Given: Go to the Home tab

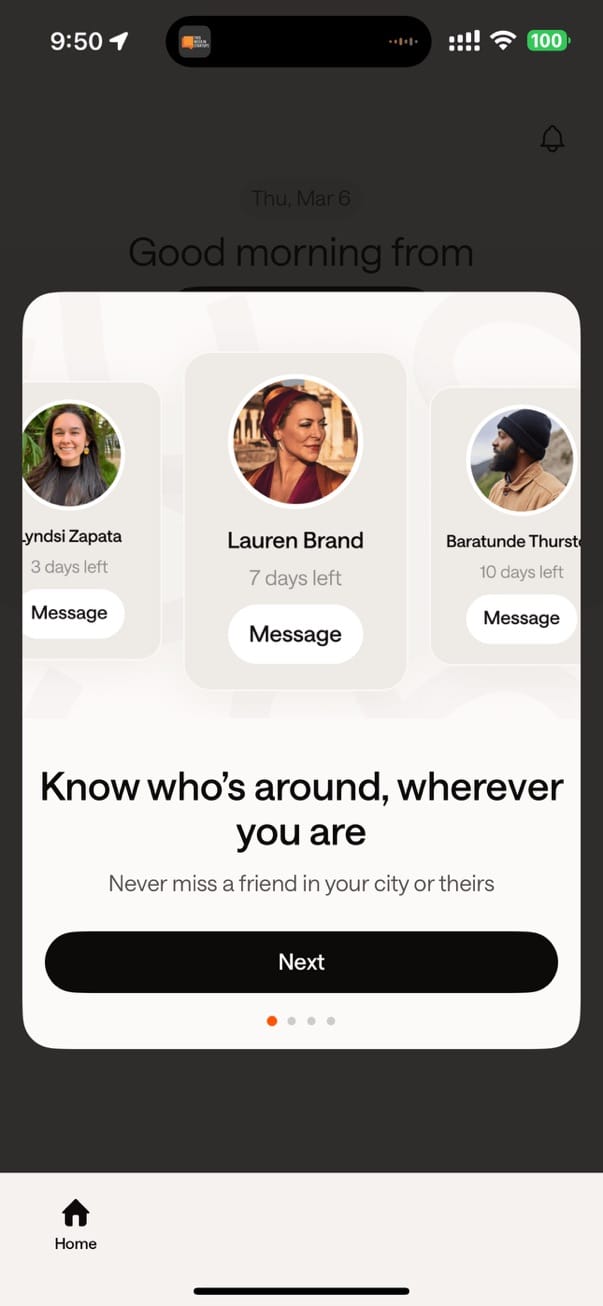Looking at the screenshot, I should point(76,1225).
